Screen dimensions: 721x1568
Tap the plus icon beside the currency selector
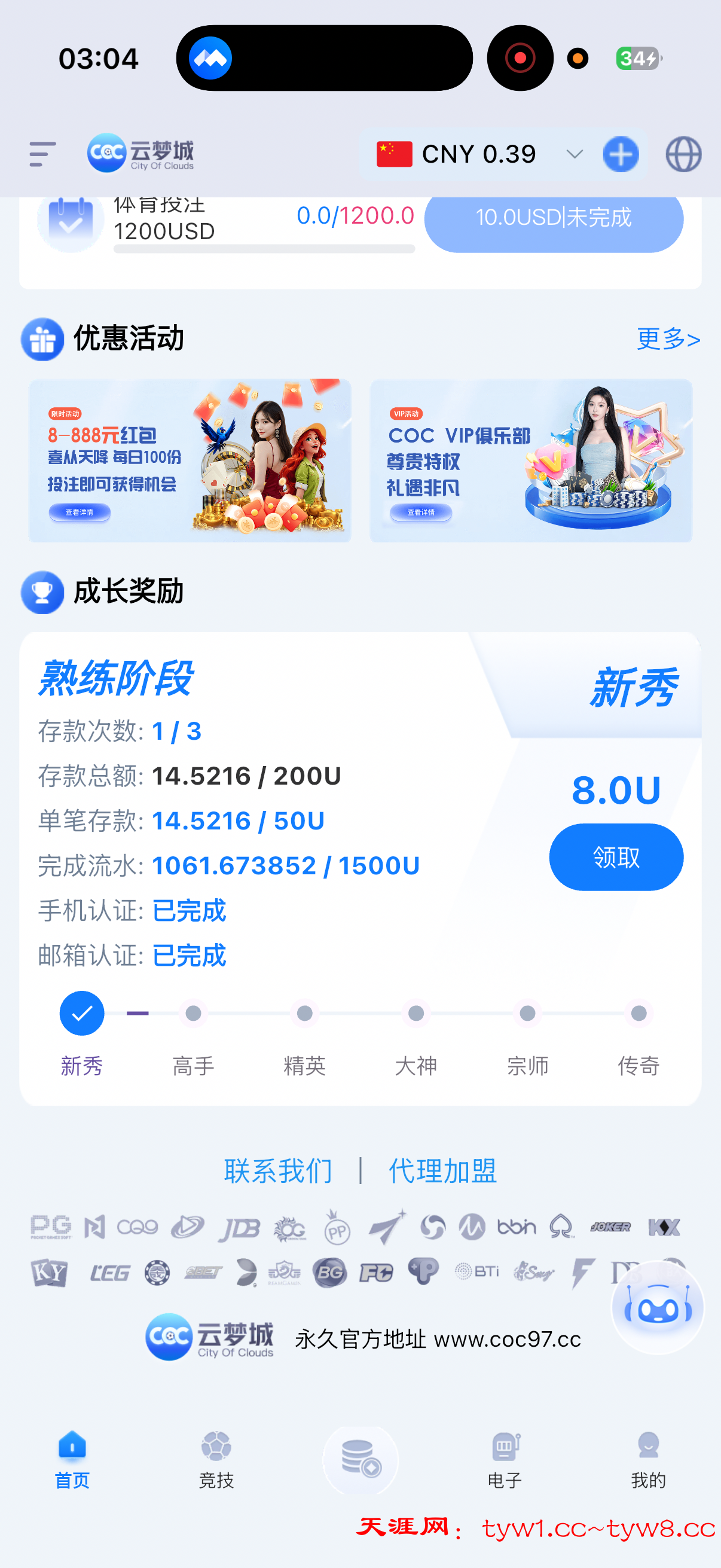pyautogui.click(x=620, y=154)
